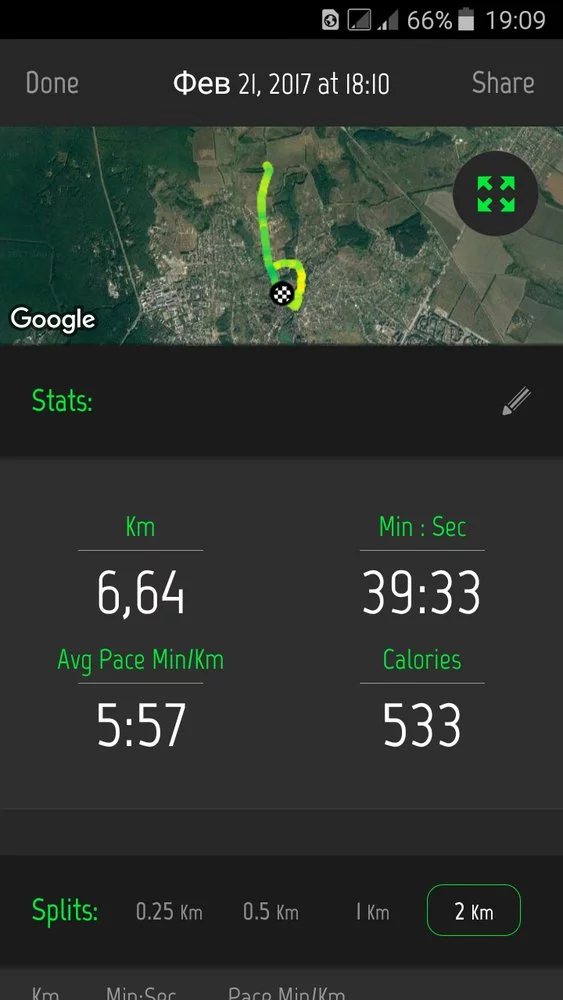Choose the 1 Km splits view
Image resolution: width=563 pixels, height=1000 pixels.
click(372, 911)
